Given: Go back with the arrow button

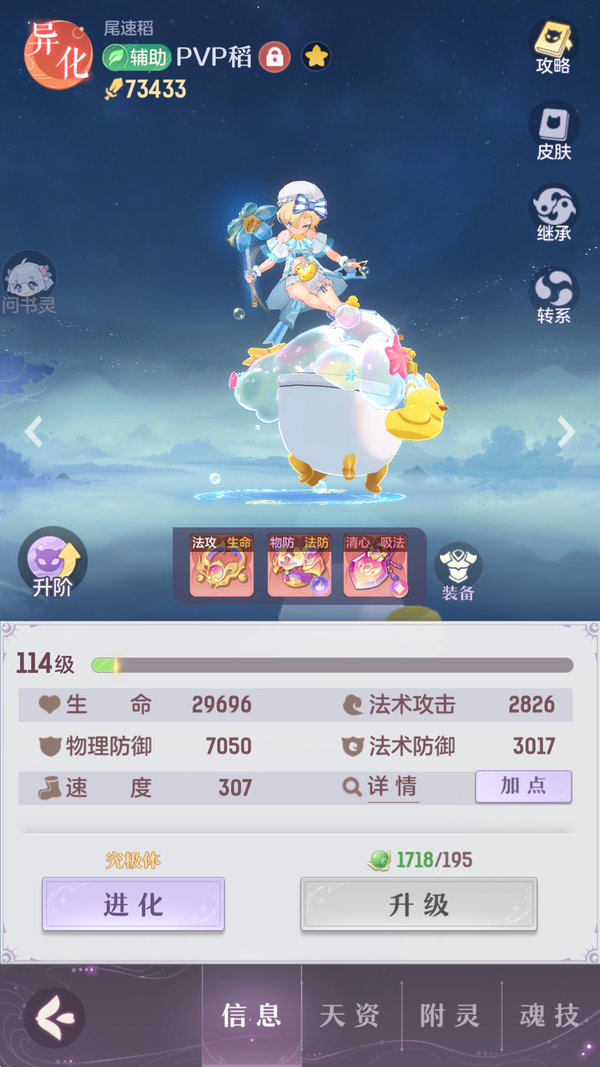Looking at the screenshot, I should (x=52, y=1017).
